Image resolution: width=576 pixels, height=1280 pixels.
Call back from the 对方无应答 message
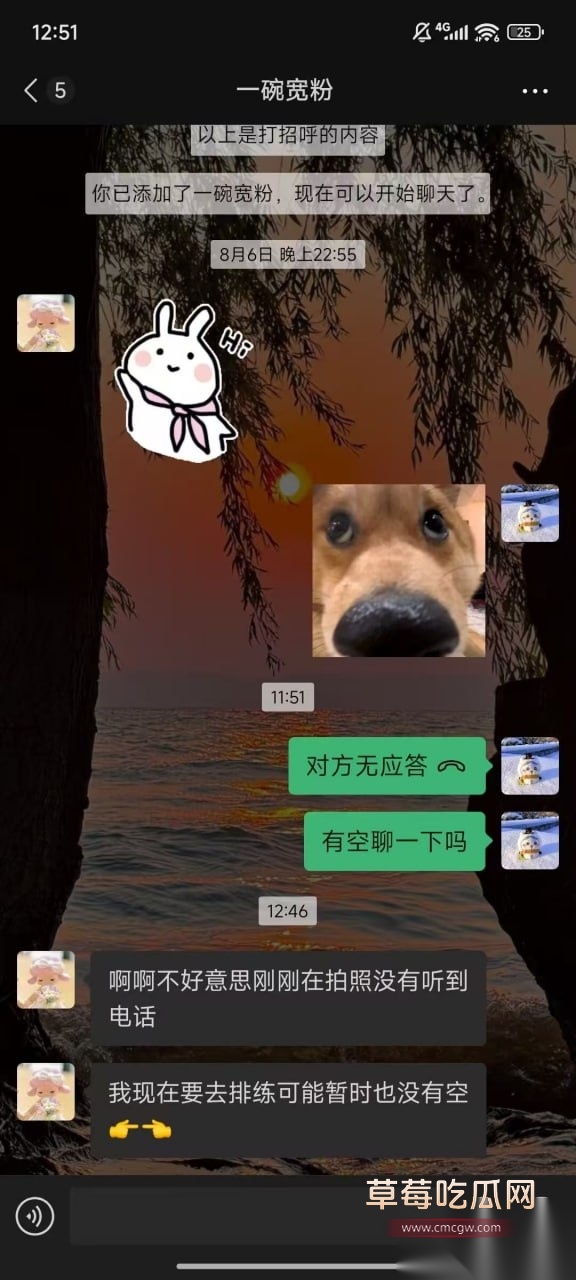click(388, 766)
